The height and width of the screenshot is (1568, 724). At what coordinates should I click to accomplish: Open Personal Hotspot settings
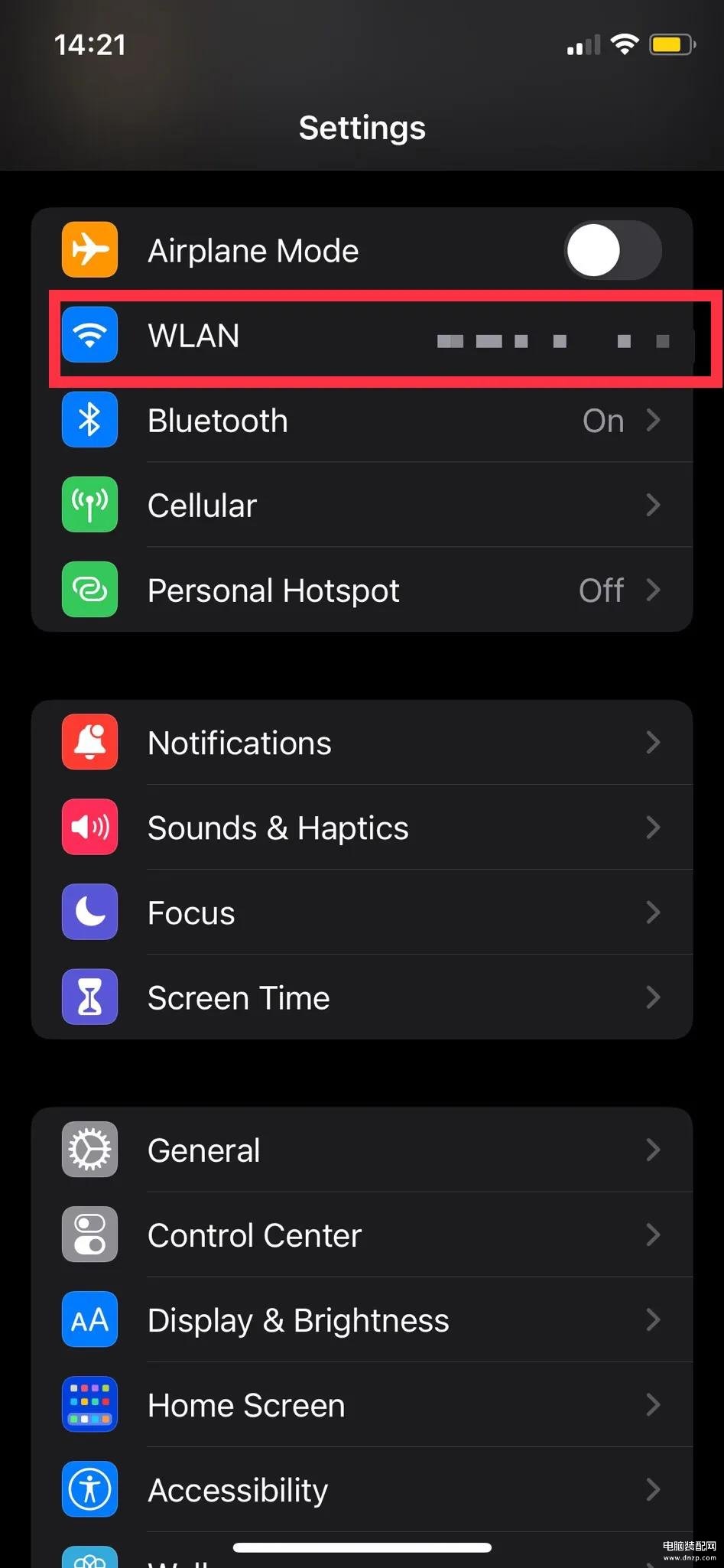pyautogui.click(x=362, y=590)
